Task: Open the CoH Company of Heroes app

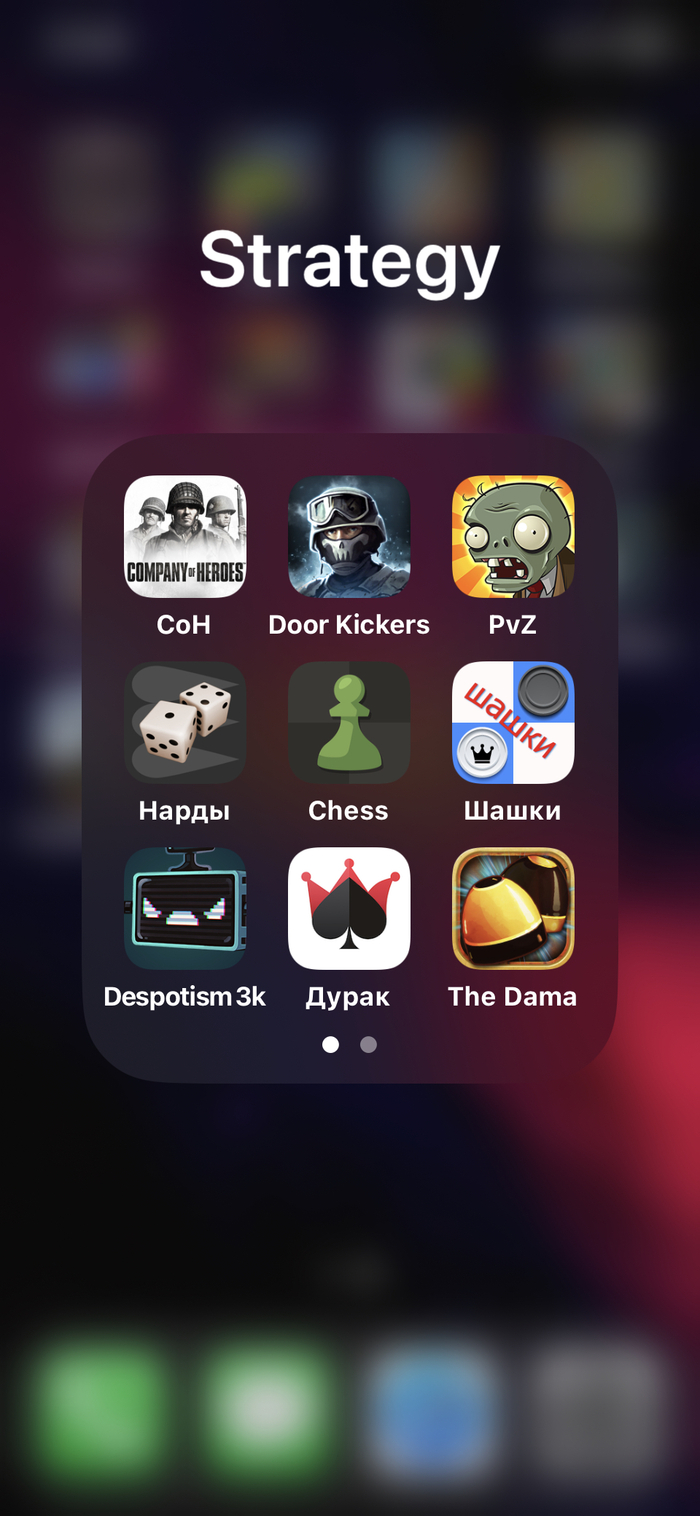Action: [x=185, y=536]
